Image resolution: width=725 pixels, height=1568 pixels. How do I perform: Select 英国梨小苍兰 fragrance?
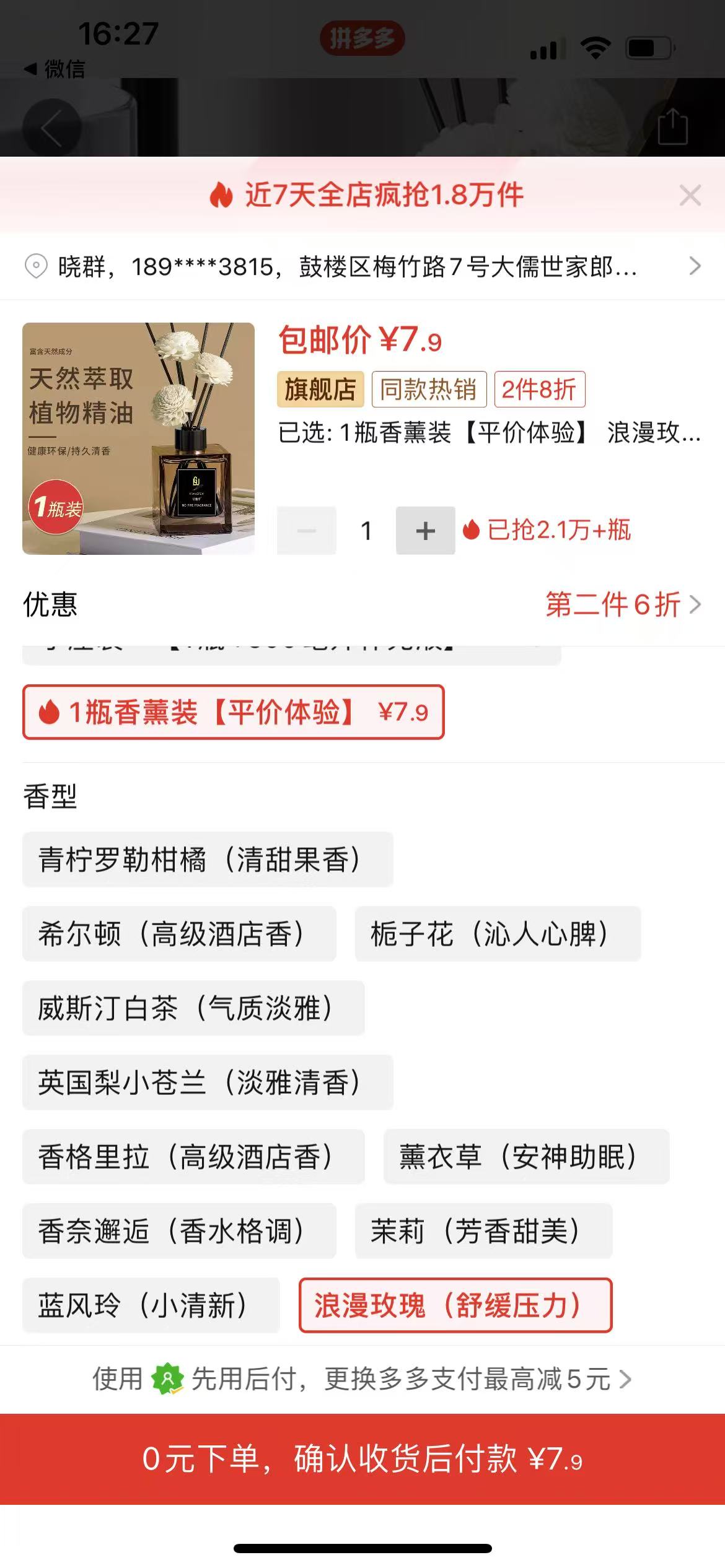pyautogui.click(x=208, y=1082)
